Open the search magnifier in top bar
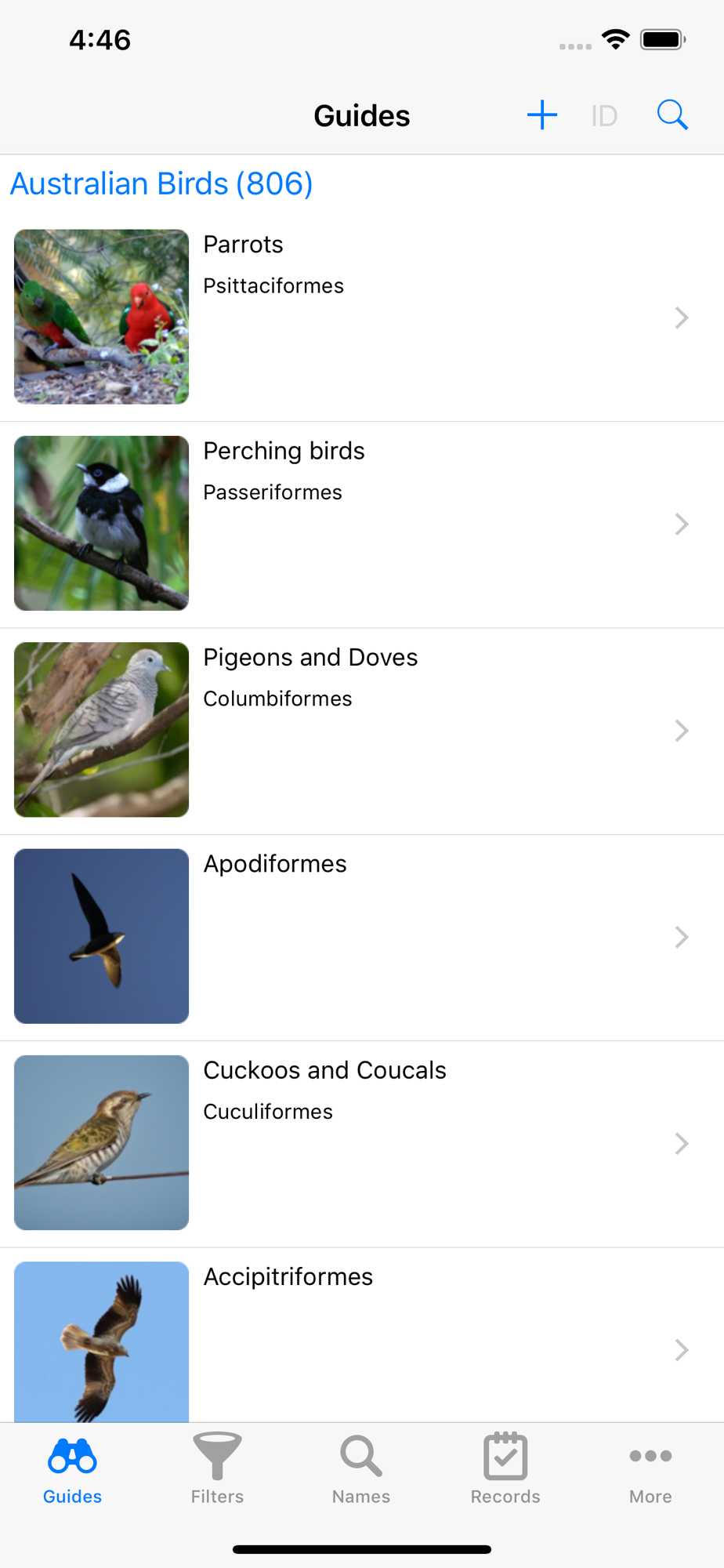 672,115
